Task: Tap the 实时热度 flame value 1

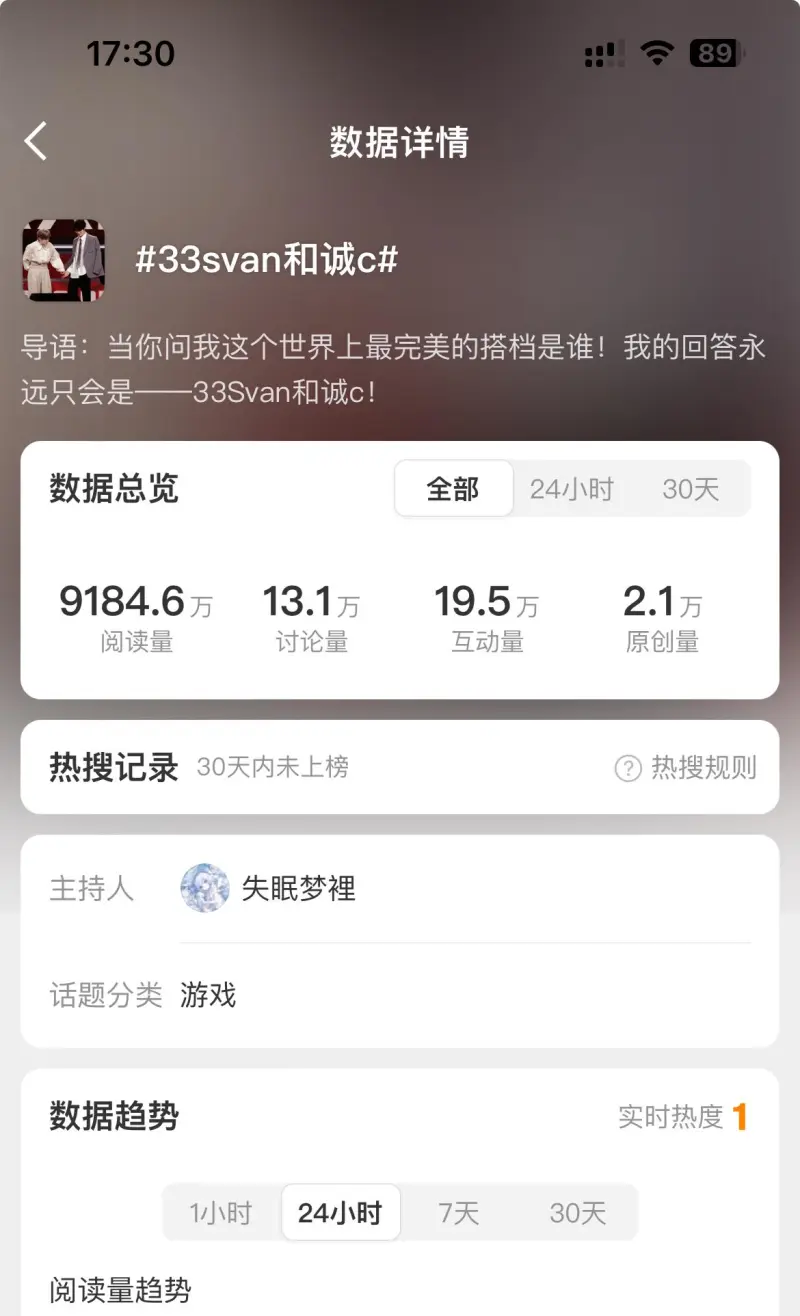Action: tap(740, 1117)
